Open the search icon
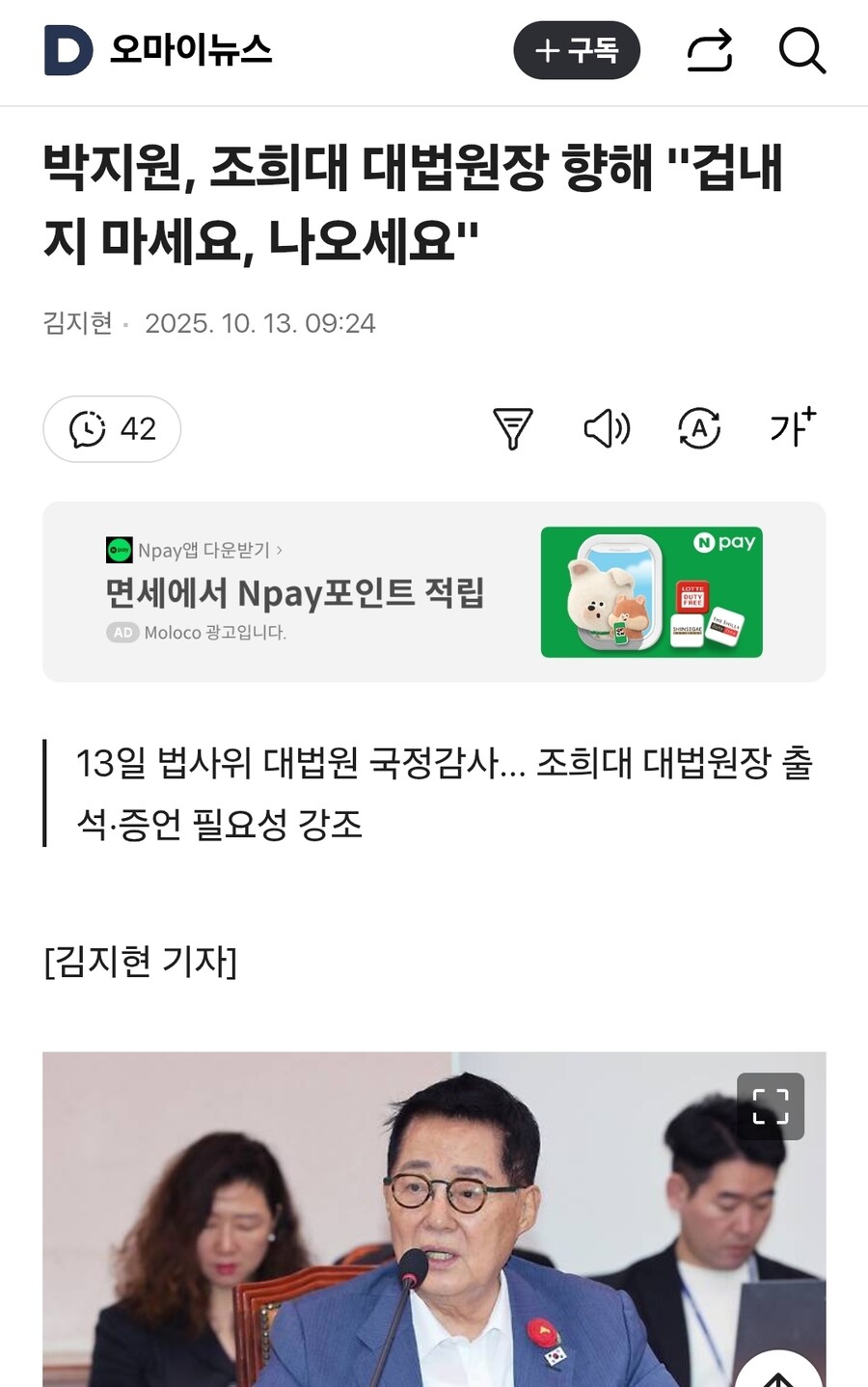Image resolution: width=868 pixels, height=1387 pixels. point(801,50)
